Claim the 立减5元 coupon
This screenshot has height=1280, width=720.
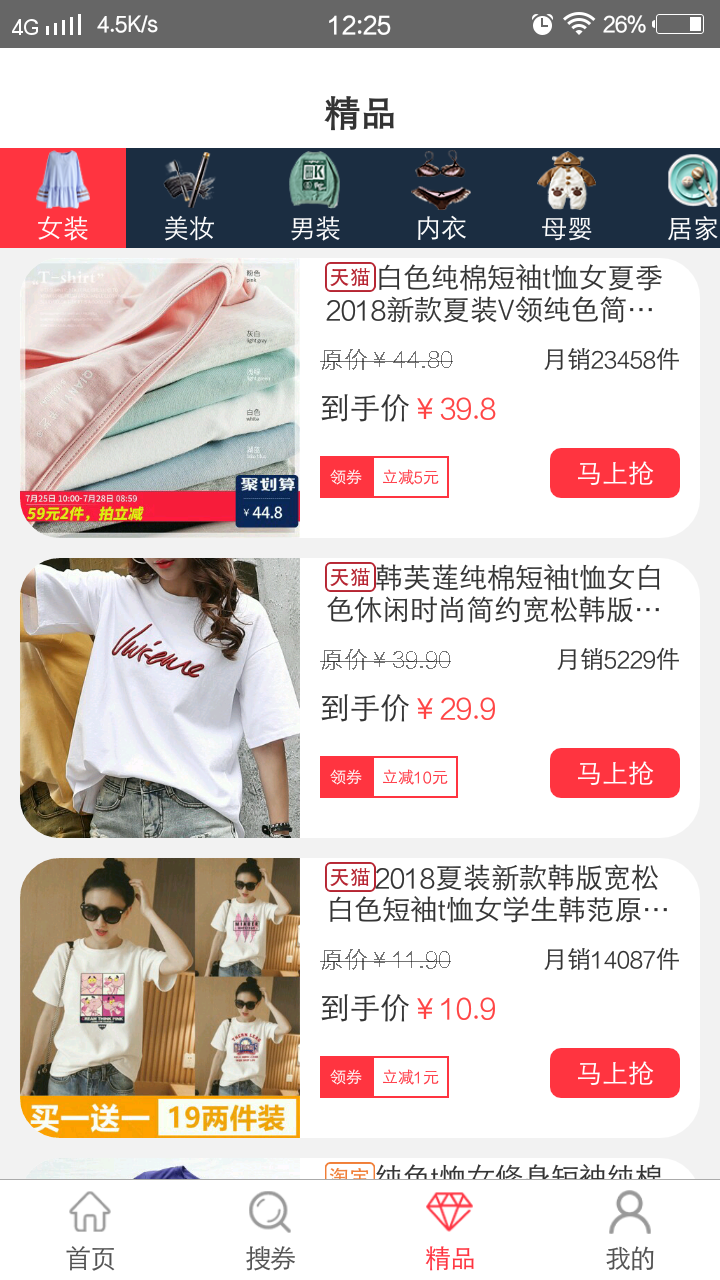(x=384, y=477)
